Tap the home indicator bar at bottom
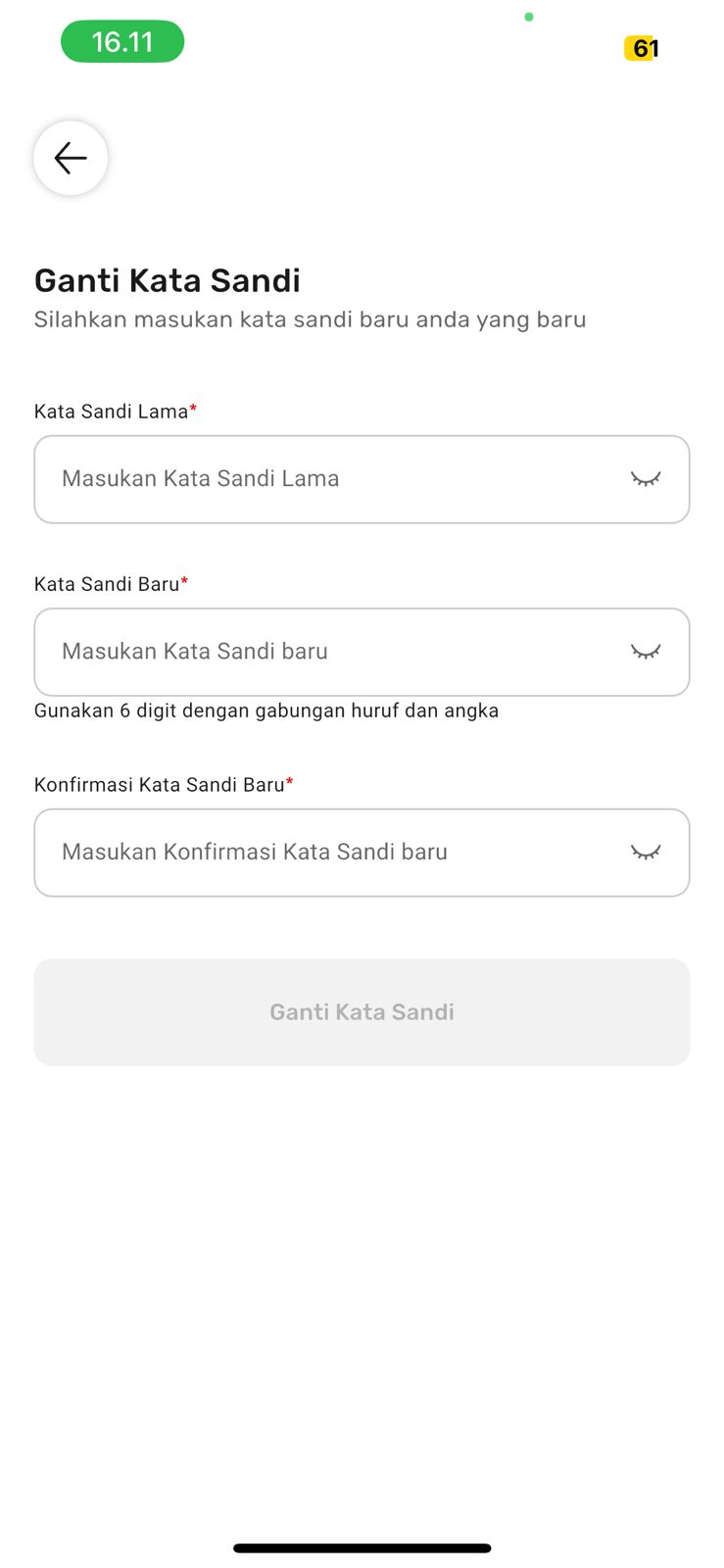Screen dimensions: 724x1568 click(362, 1547)
